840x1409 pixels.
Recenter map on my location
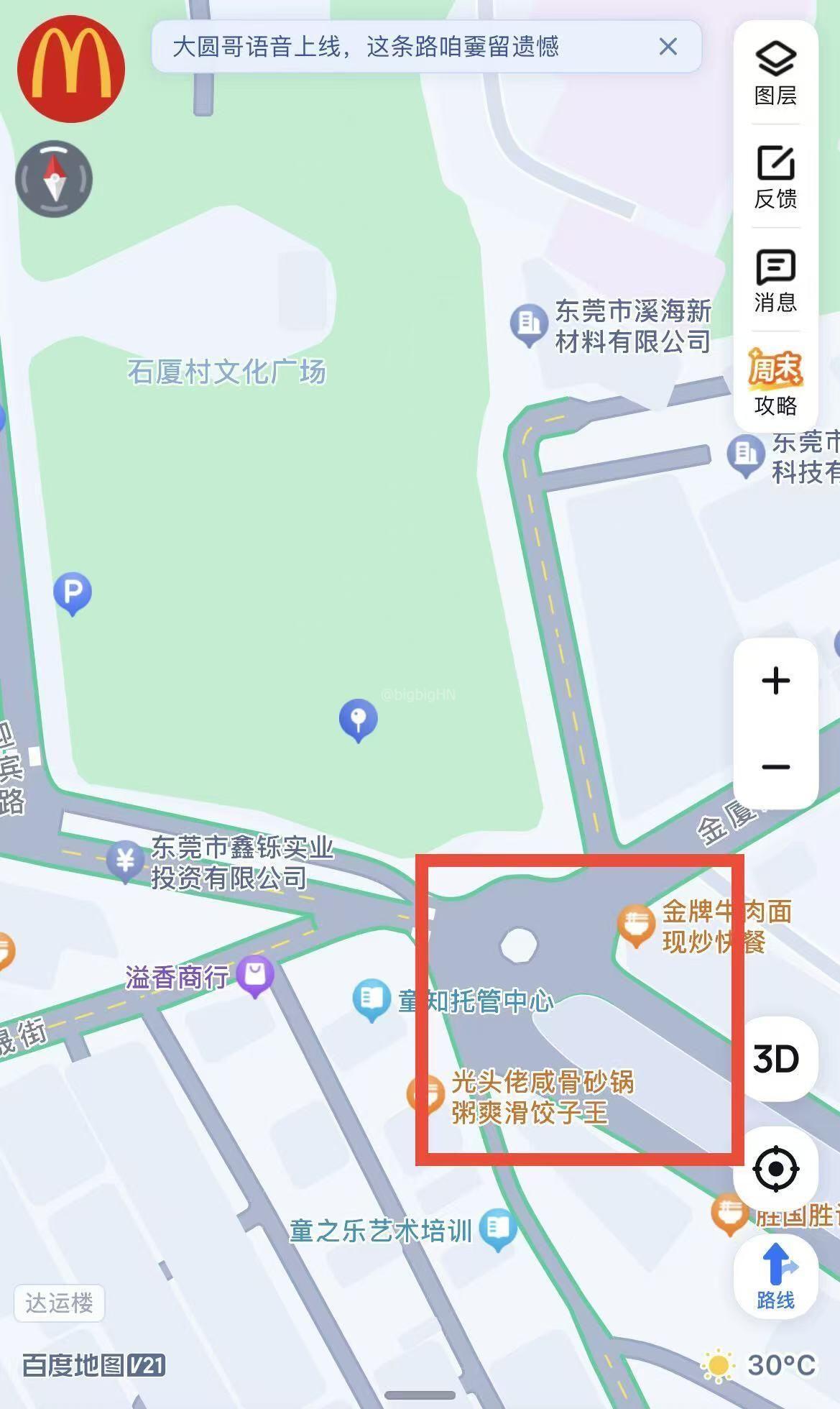pyautogui.click(x=775, y=1168)
